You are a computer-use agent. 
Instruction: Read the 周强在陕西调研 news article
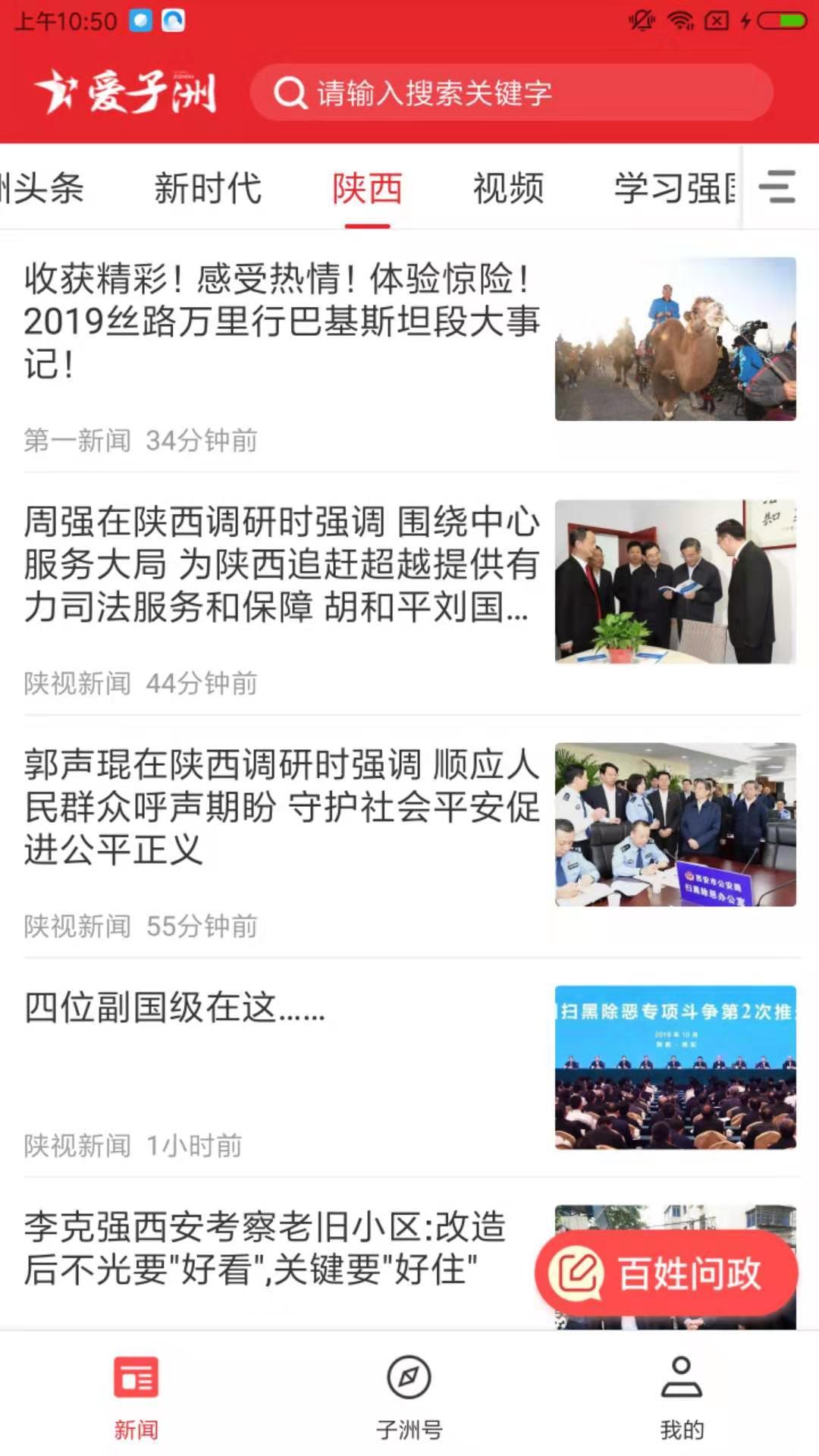tap(282, 564)
